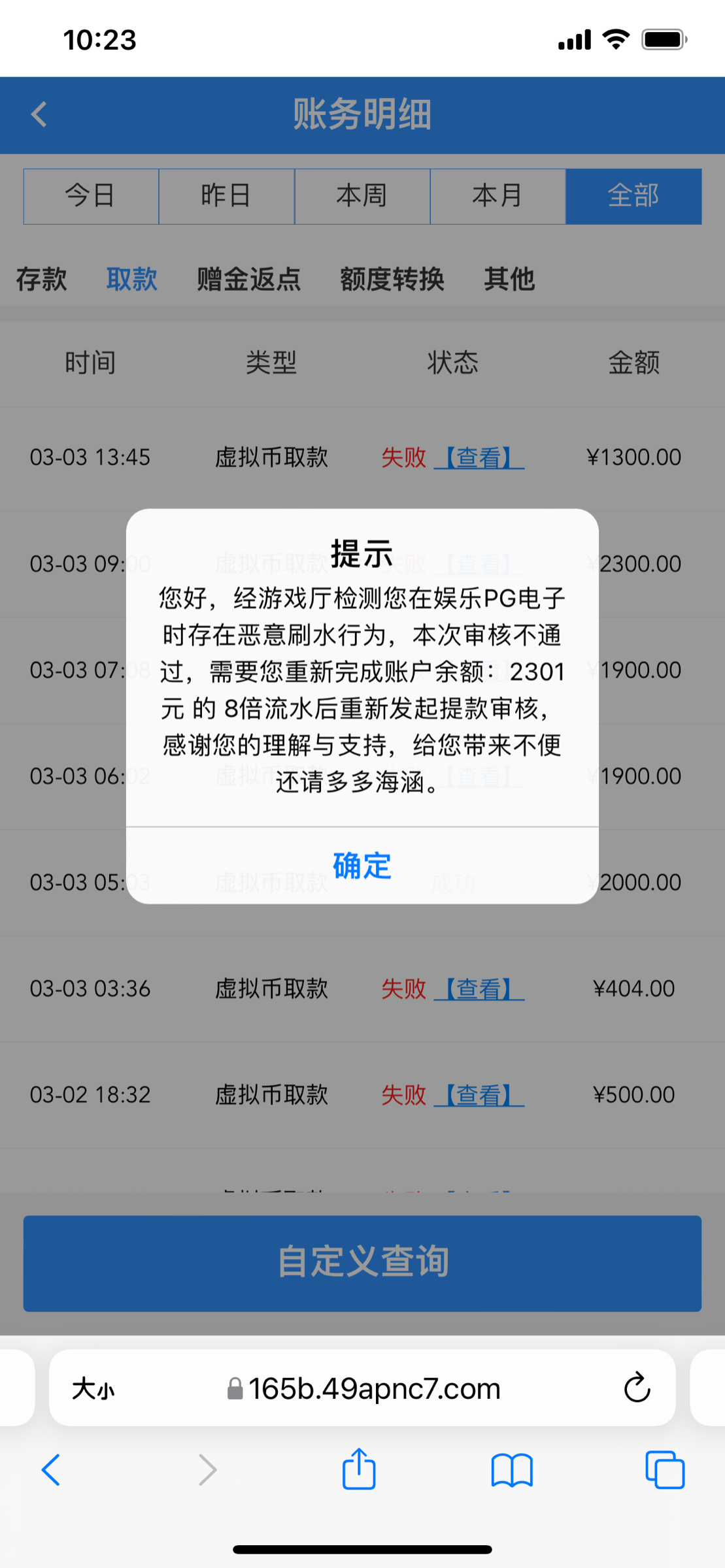Screen dimensions: 725x1568
Task: Select the 全部 date filter
Action: click(x=633, y=196)
